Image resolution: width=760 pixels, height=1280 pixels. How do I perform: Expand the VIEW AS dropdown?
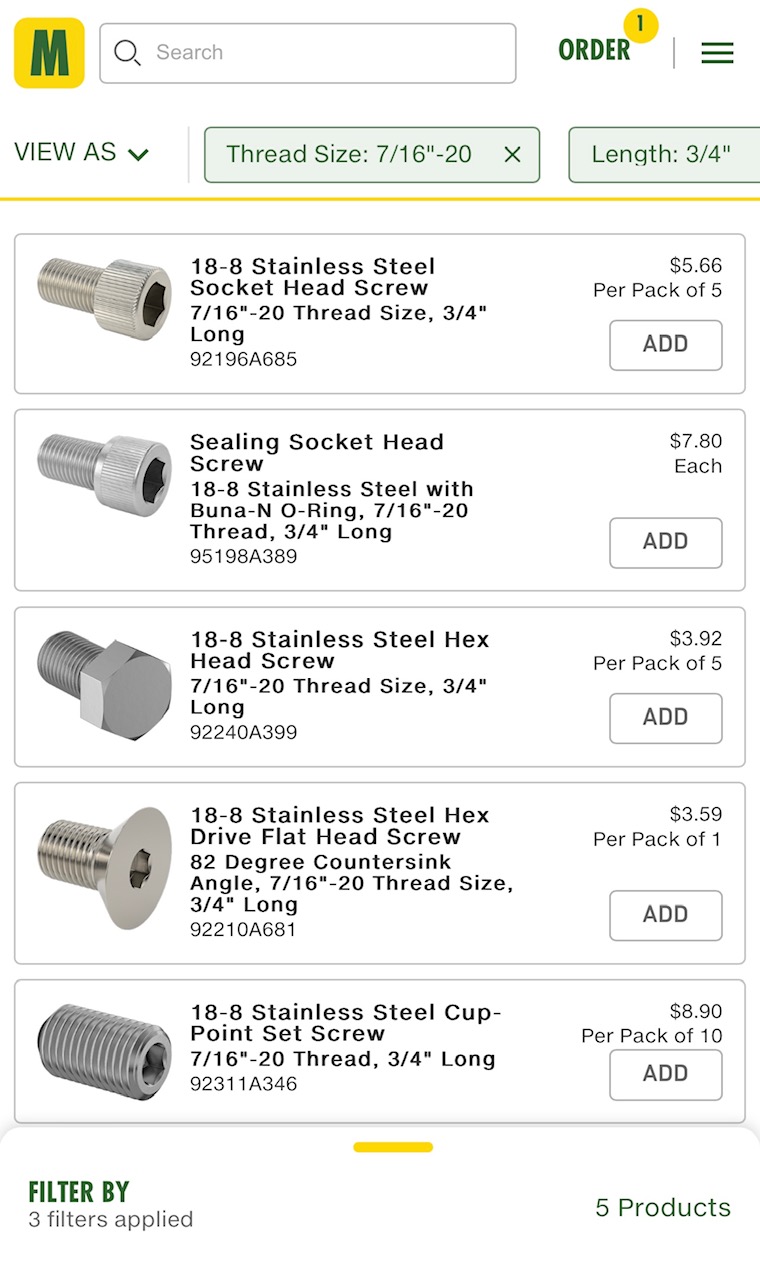81,153
